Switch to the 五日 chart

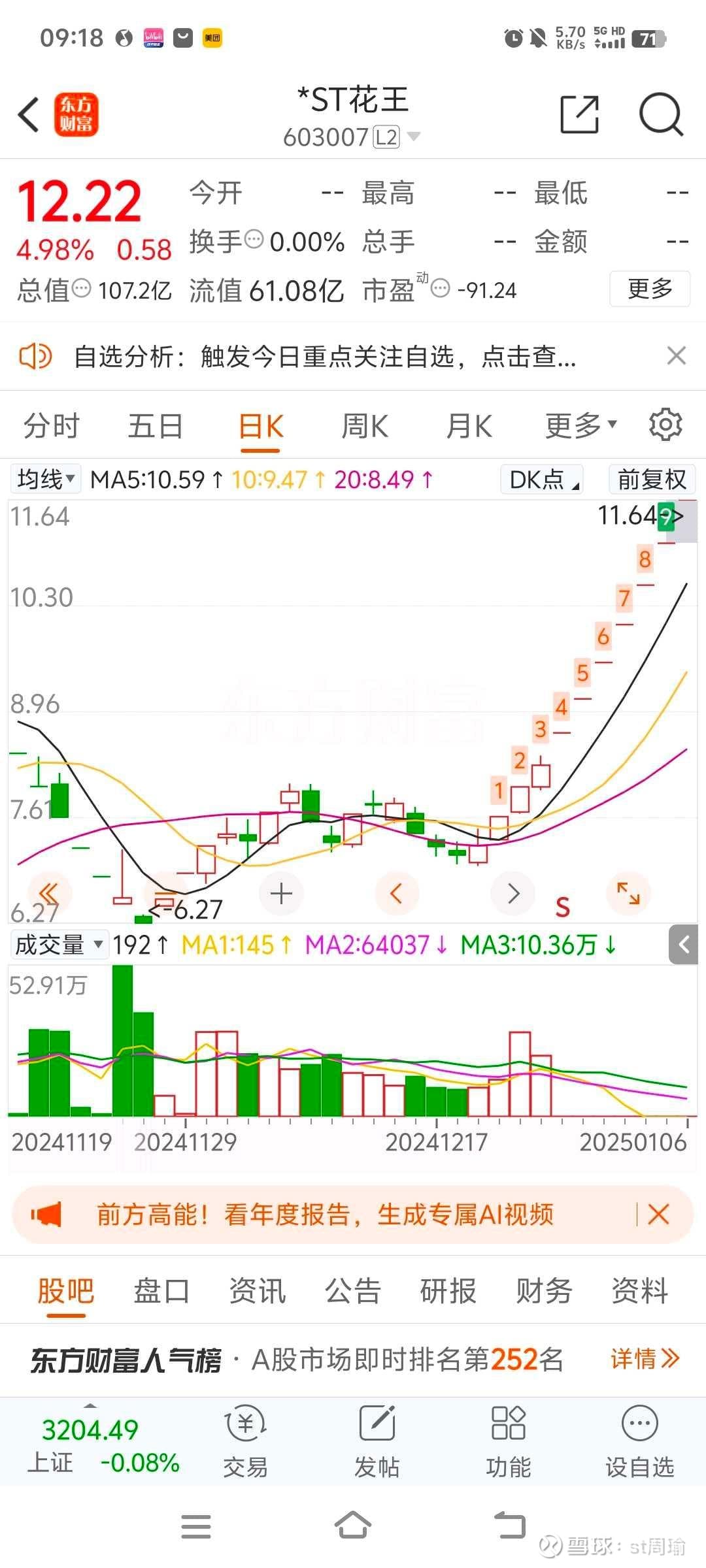(x=155, y=426)
